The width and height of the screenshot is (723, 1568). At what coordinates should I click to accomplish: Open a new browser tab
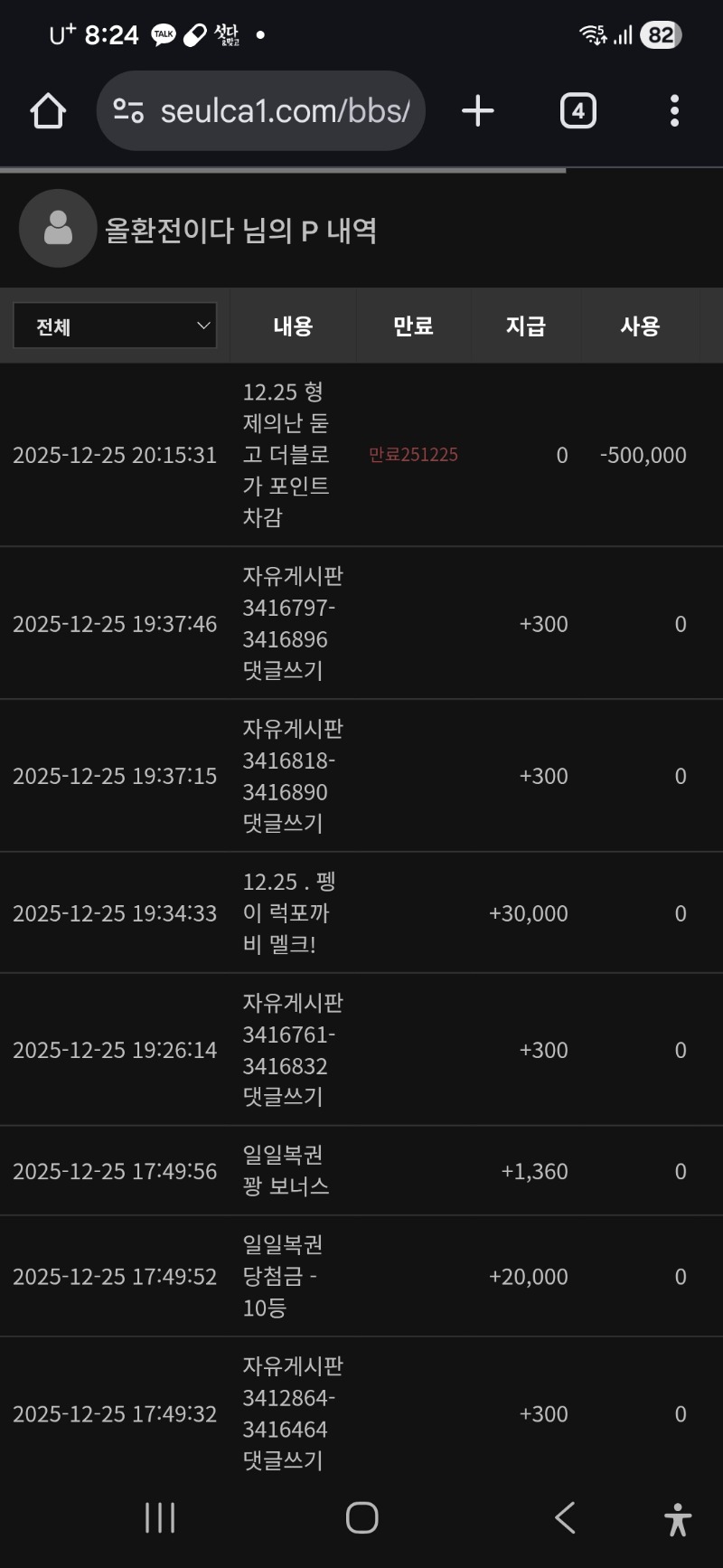coord(477,111)
